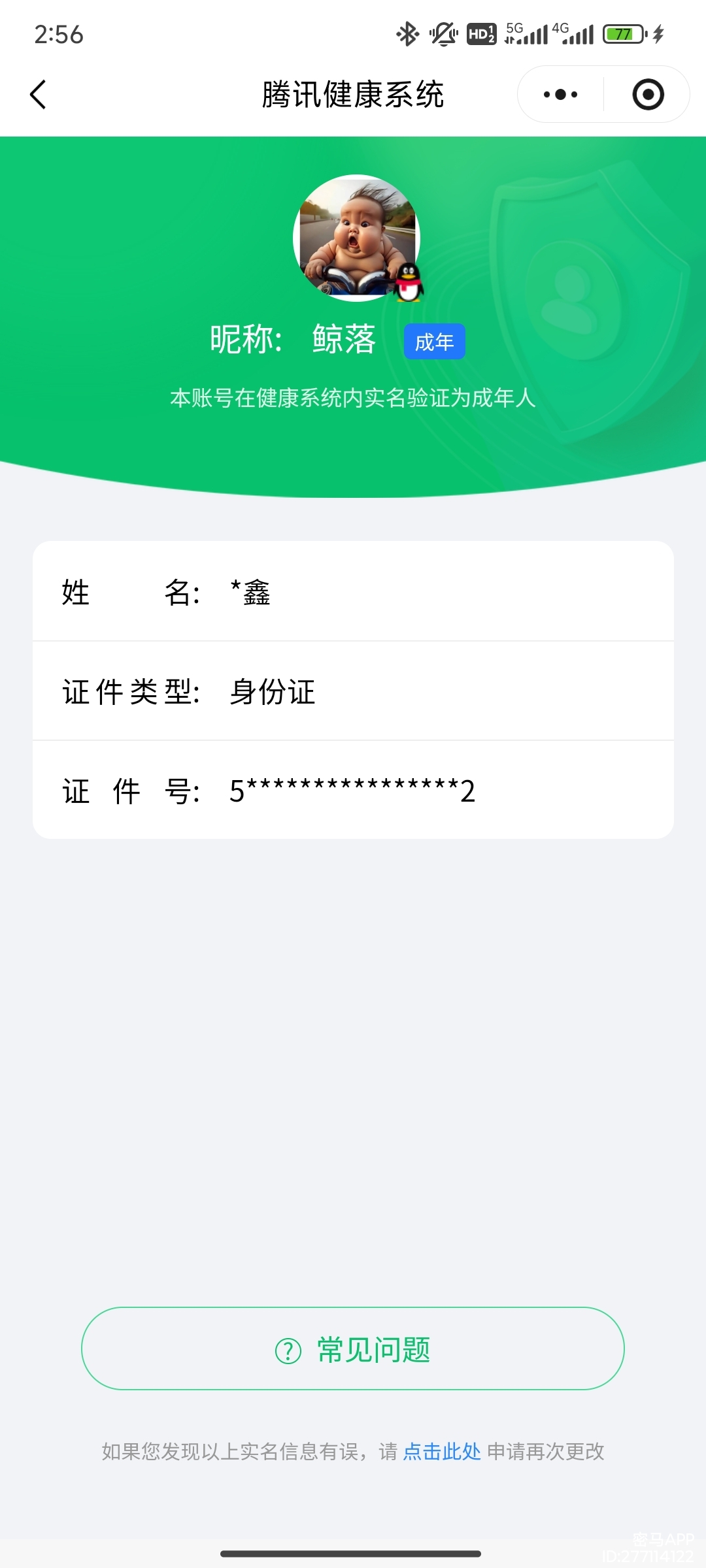Viewport: 706px width, 1568px height.
Task: Open 常见问题 help page
Action: [x=353, y=1349]
